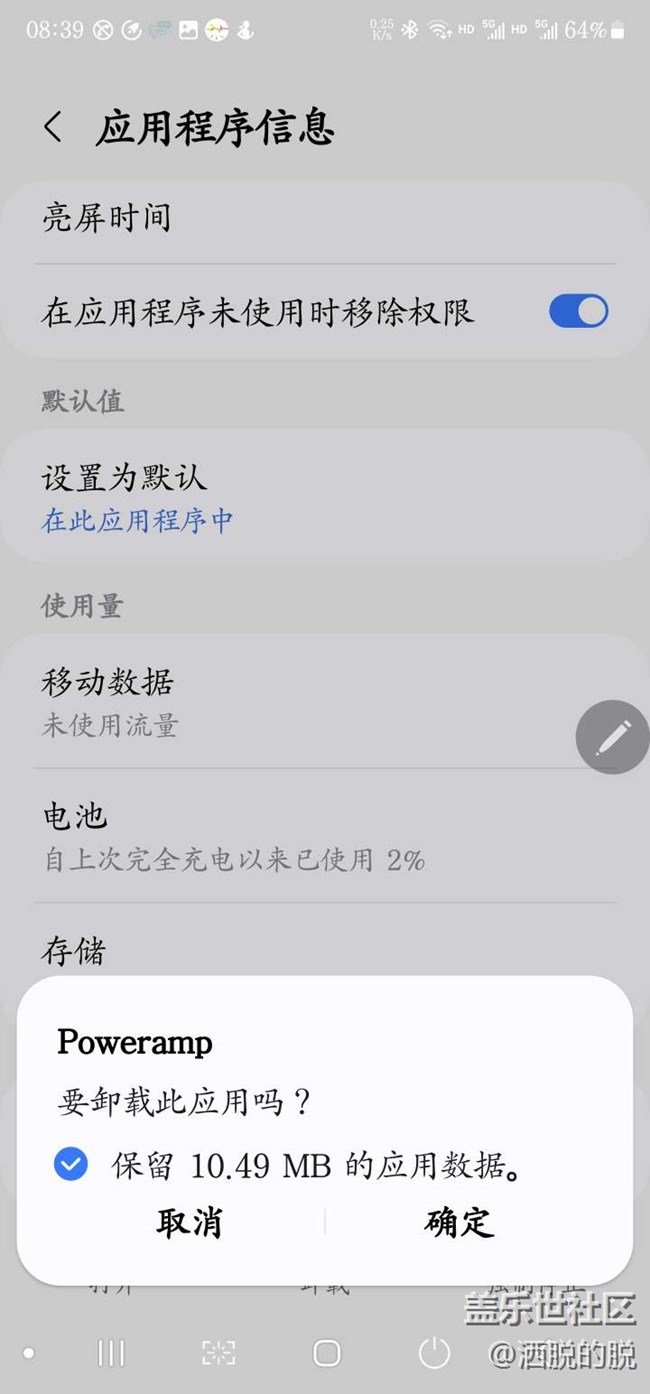The height and width of the screenshot is (1394, 650).
Task: Tap 取消 to cancel the uninstall
Action: (189, 1222)
